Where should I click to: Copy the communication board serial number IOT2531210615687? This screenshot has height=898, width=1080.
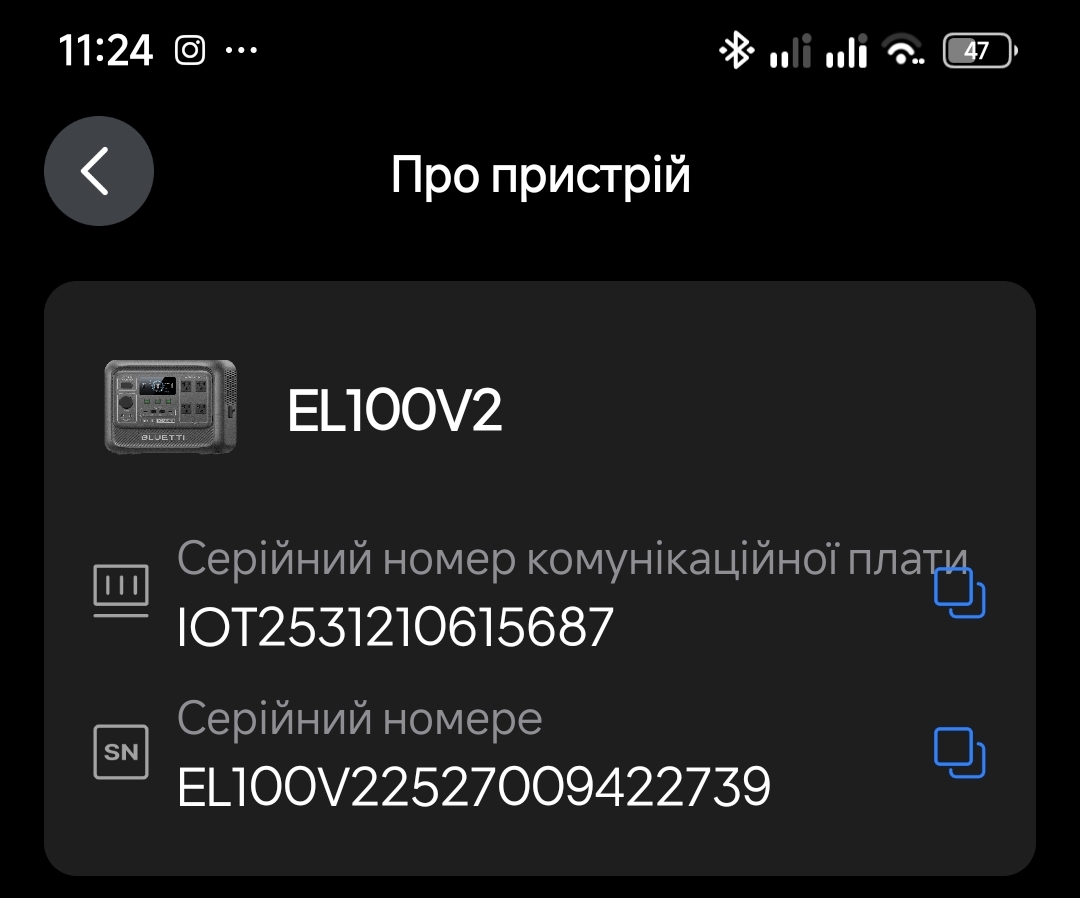(959, 593)
